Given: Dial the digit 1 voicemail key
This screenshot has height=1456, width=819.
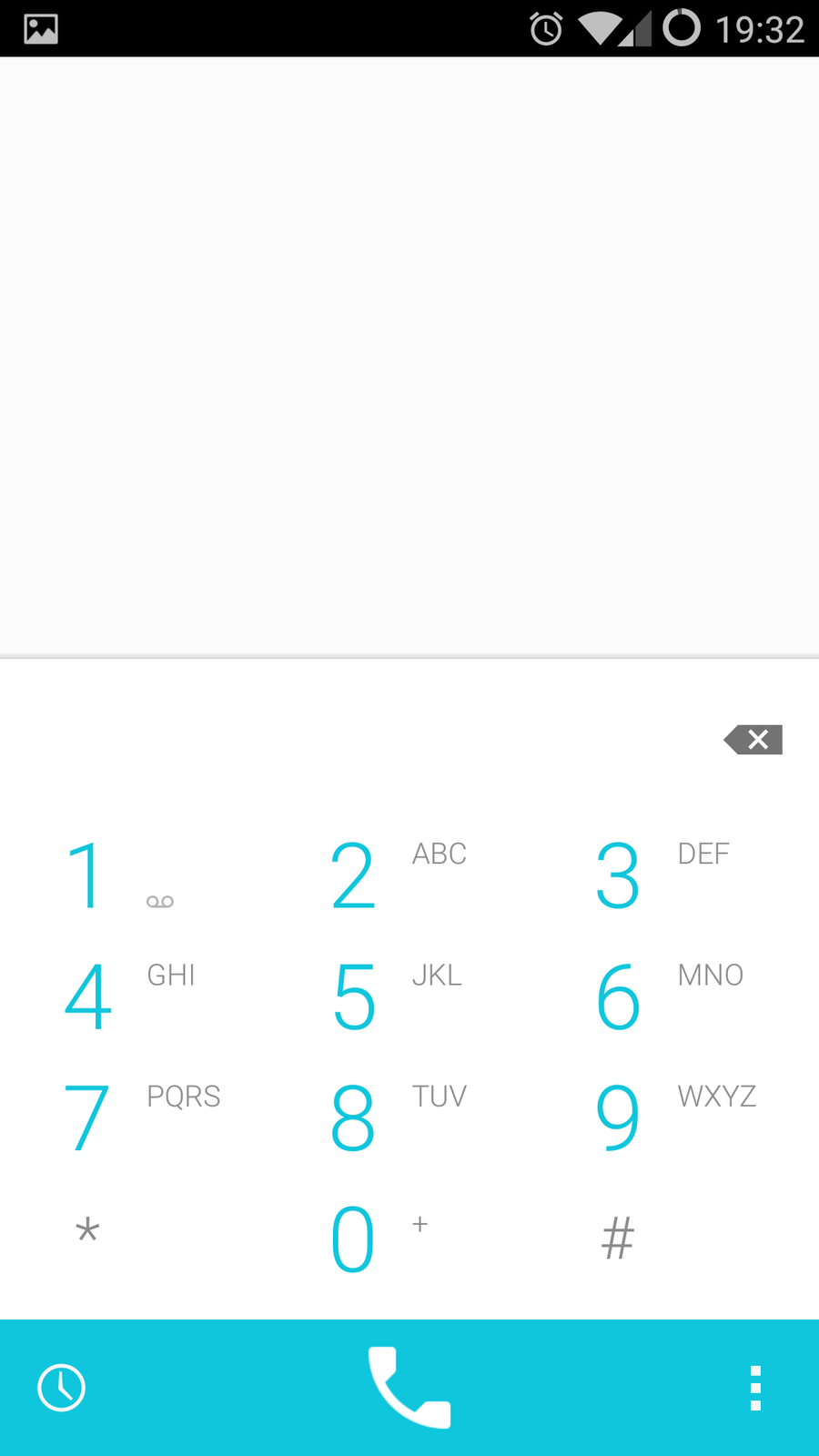Looking at the screenshot, I should point(118,875).
